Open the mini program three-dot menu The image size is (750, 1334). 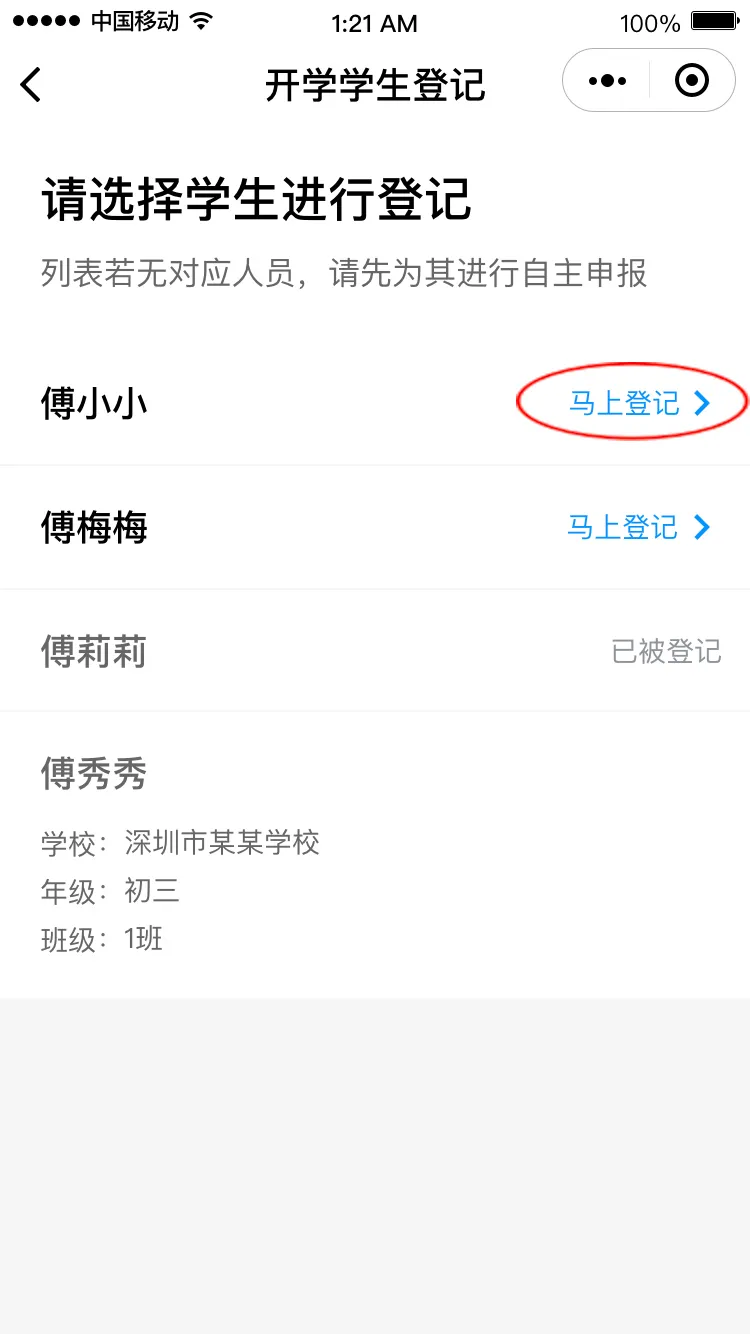607,81
